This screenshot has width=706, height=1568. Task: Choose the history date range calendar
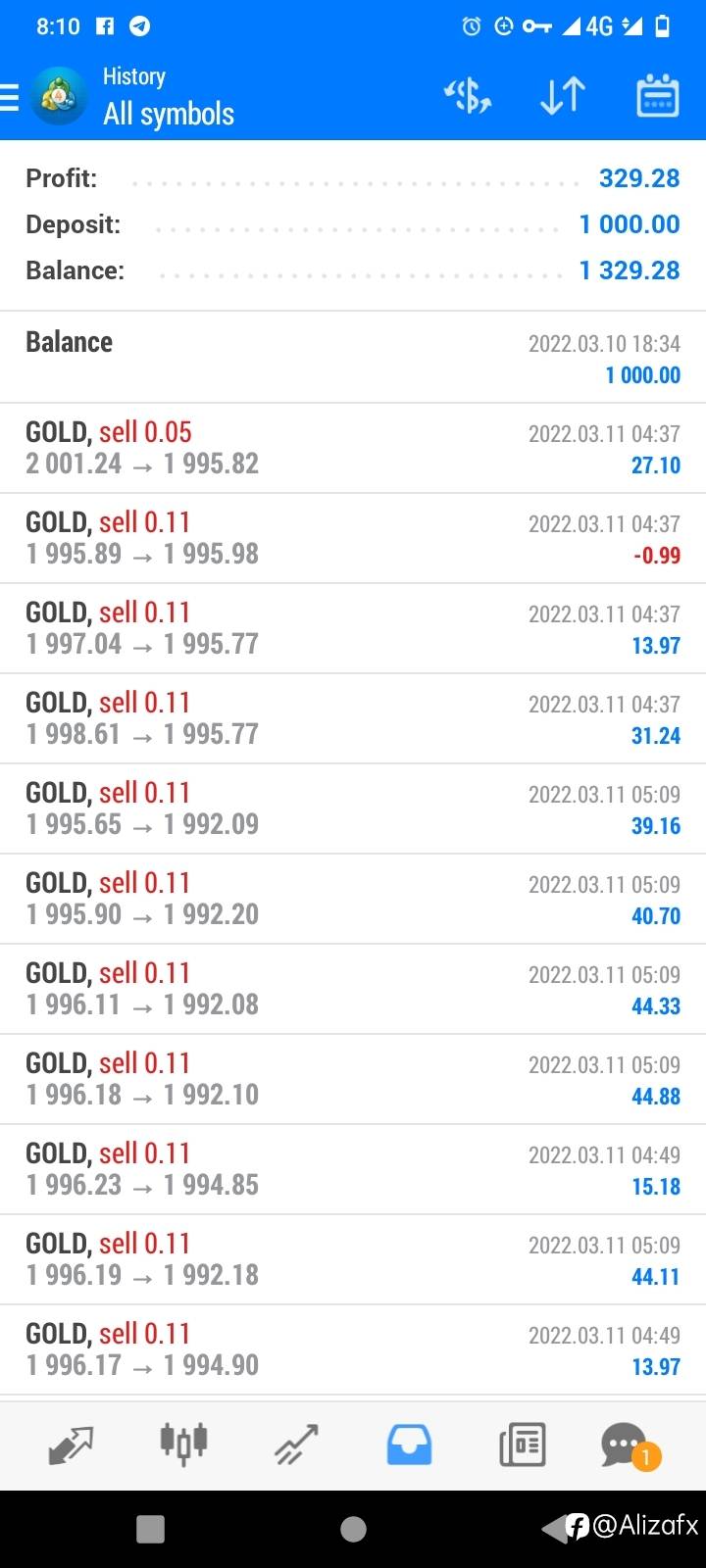657,96
